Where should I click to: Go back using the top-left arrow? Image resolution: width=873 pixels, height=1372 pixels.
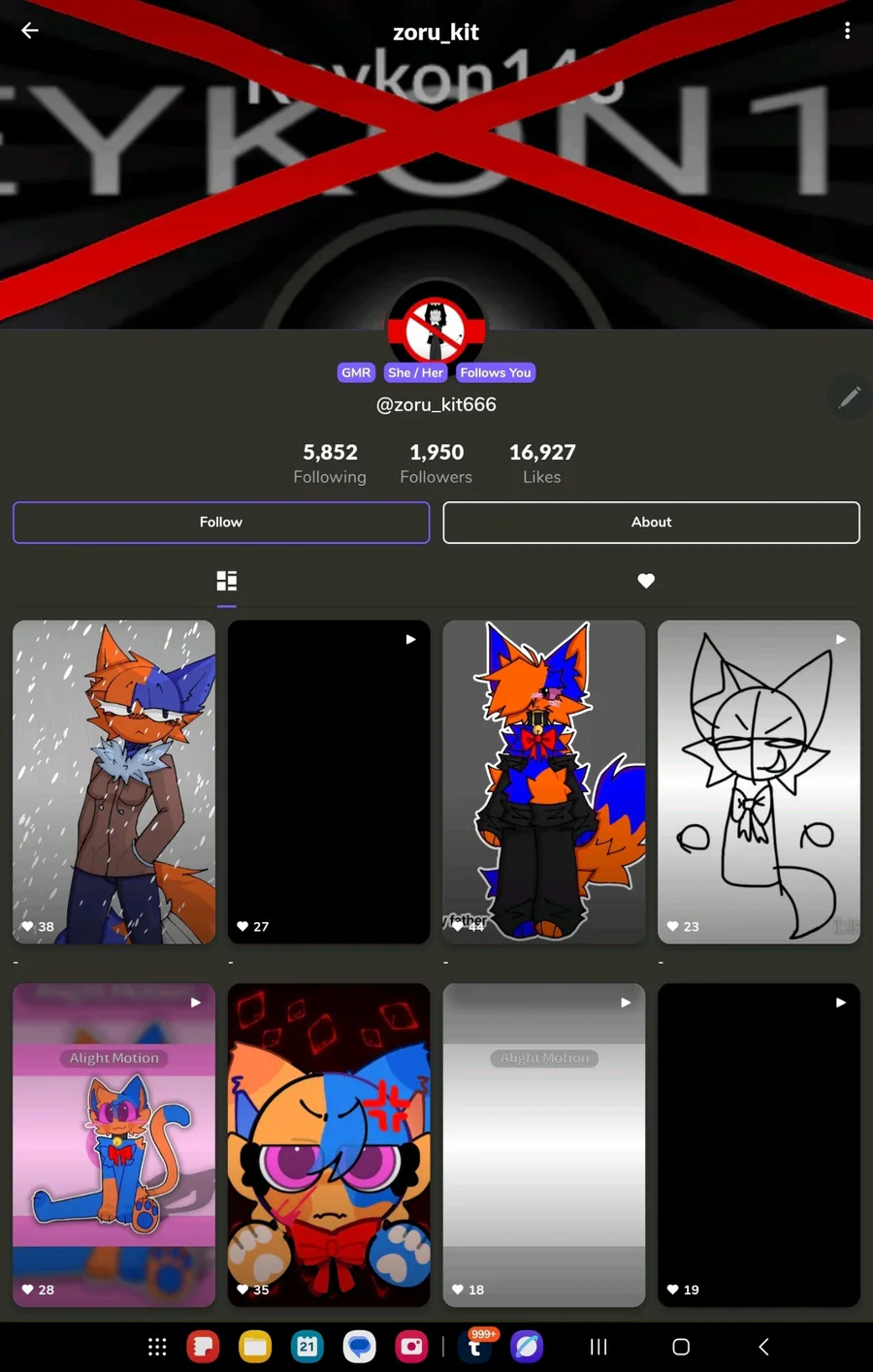(x=30, y=31)
